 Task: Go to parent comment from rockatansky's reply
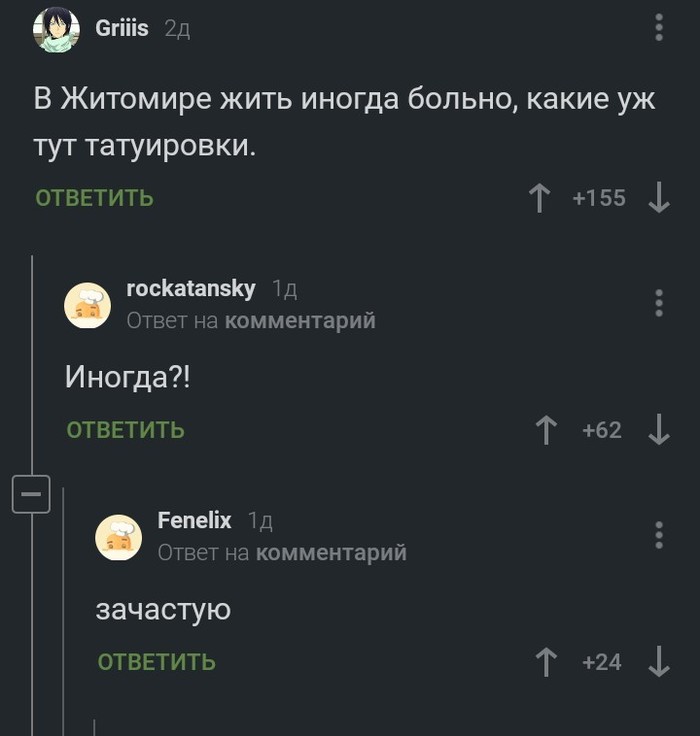point(300,321)
